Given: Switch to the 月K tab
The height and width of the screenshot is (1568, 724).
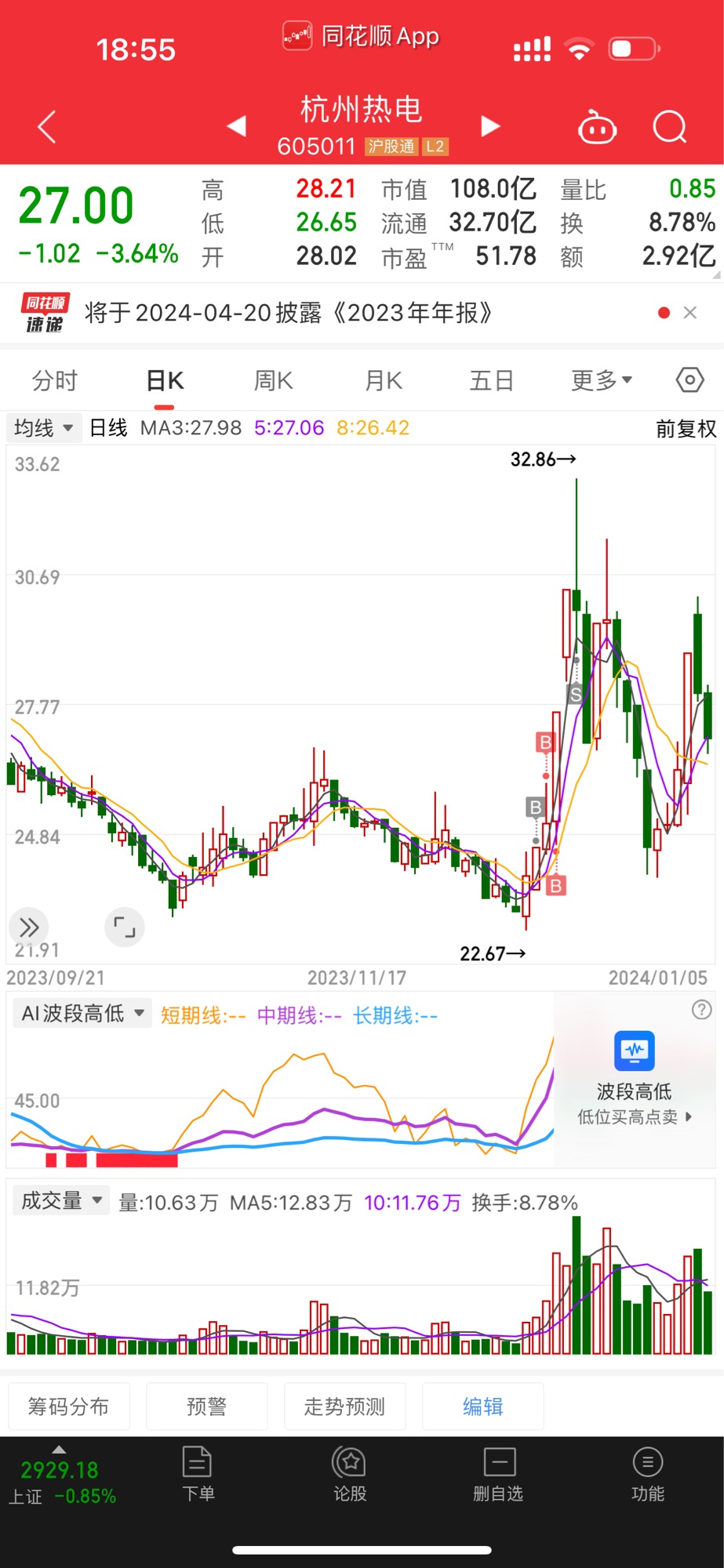Looking at the screenshot, I should tap(384, 381).
